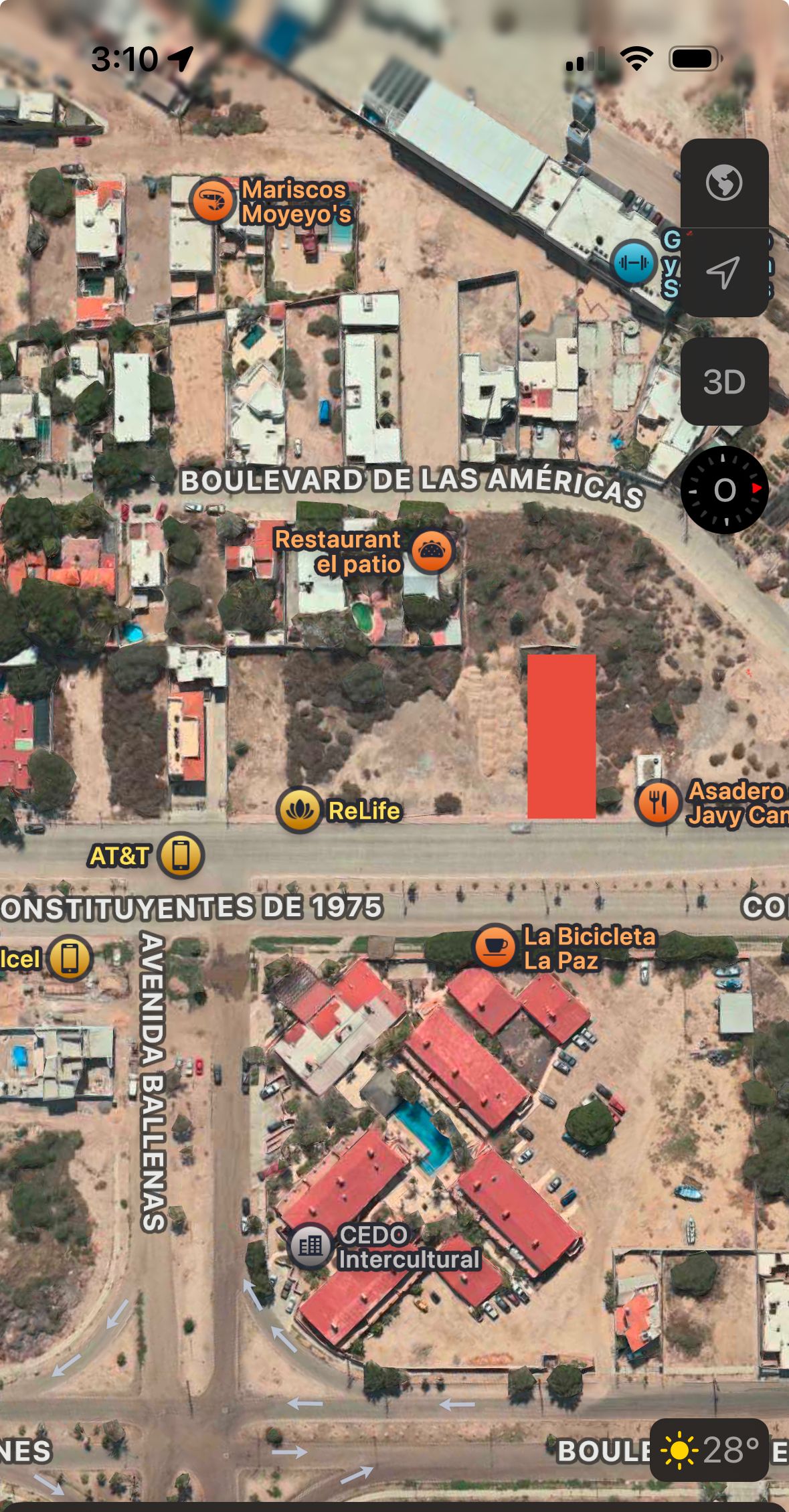Open Mariscos Moyeyo's place marker
Viewport: 789px width, 1512px height.
pos(211,200)
